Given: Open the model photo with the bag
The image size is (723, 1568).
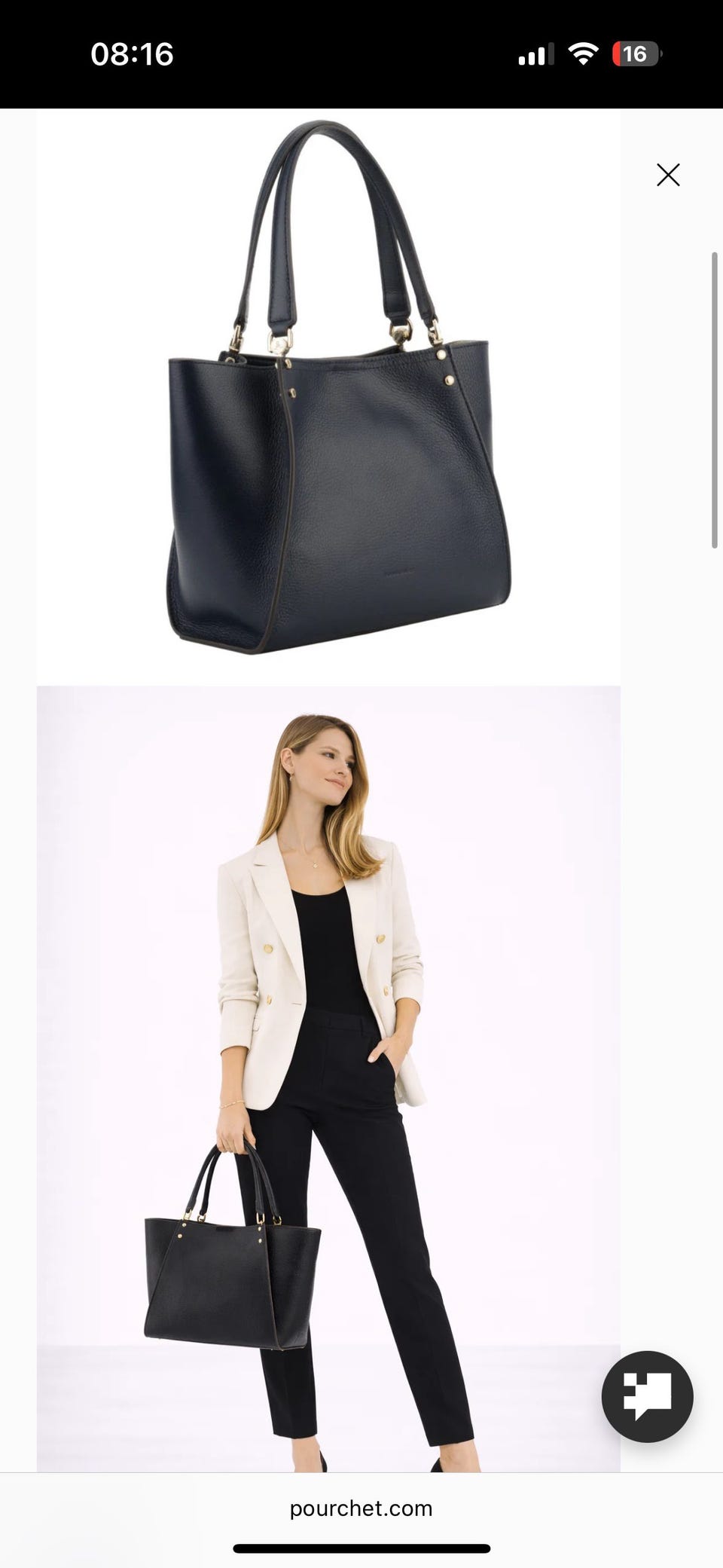Looking at the screenshot, I should (328, 1078).
